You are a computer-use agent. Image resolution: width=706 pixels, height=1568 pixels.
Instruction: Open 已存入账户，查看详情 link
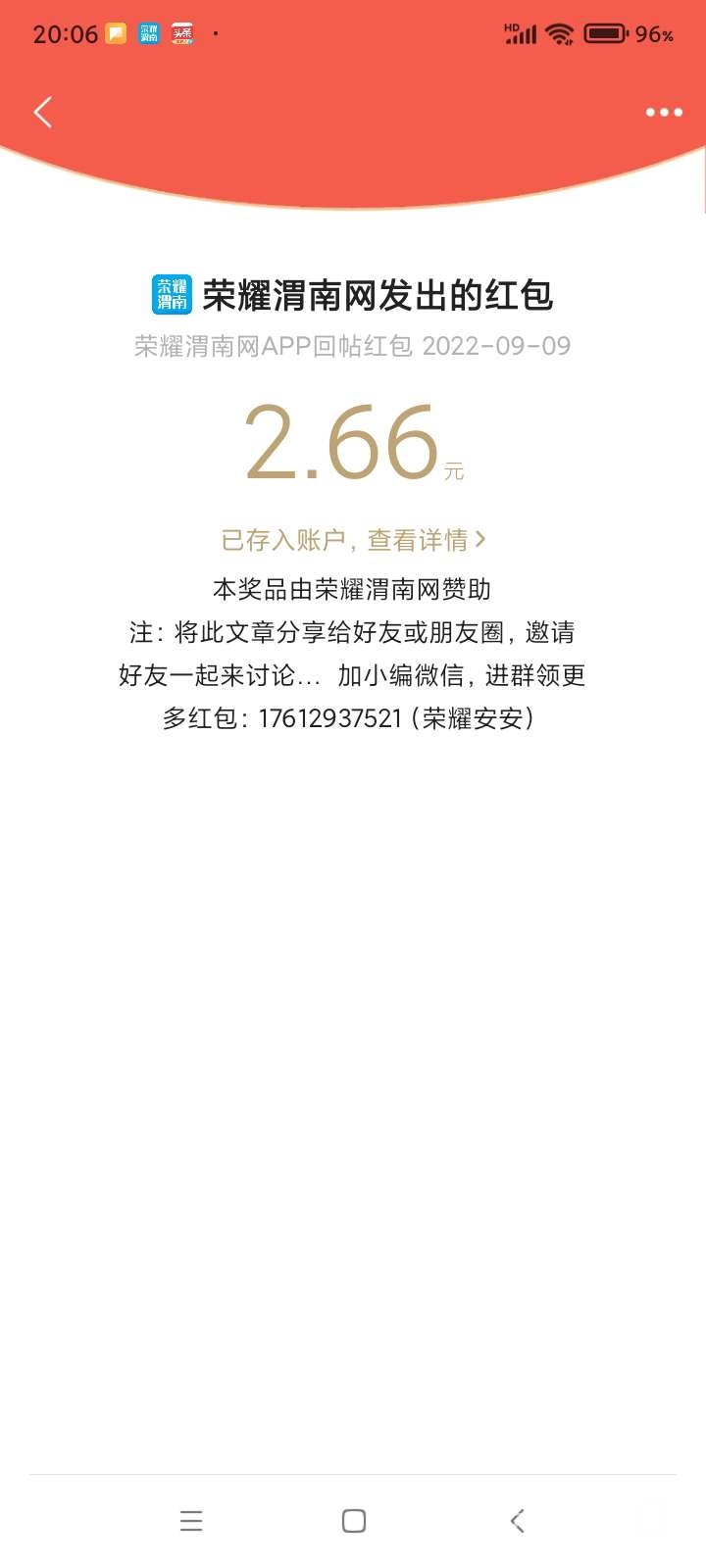353,540
